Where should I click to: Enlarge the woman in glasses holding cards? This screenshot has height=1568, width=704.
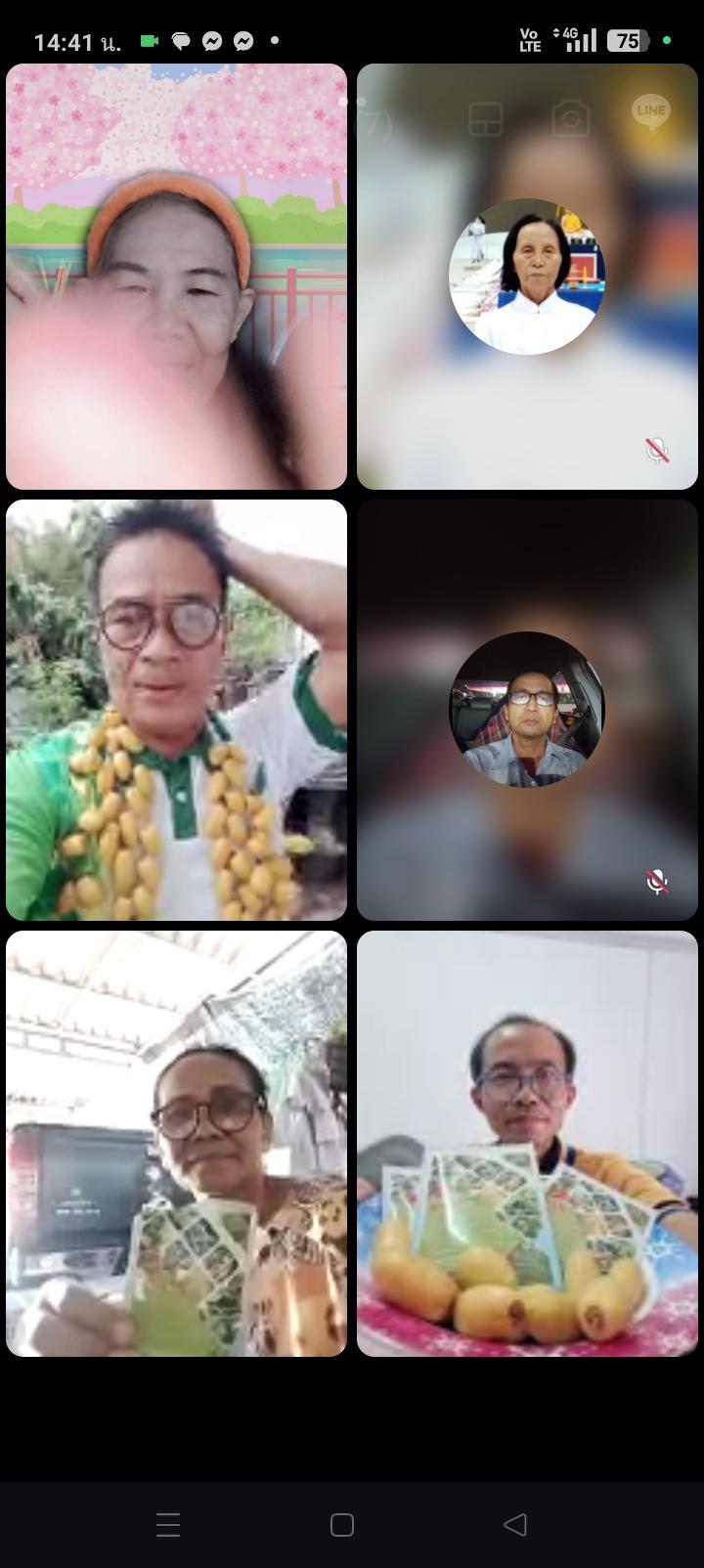(x=176, y=1144)
